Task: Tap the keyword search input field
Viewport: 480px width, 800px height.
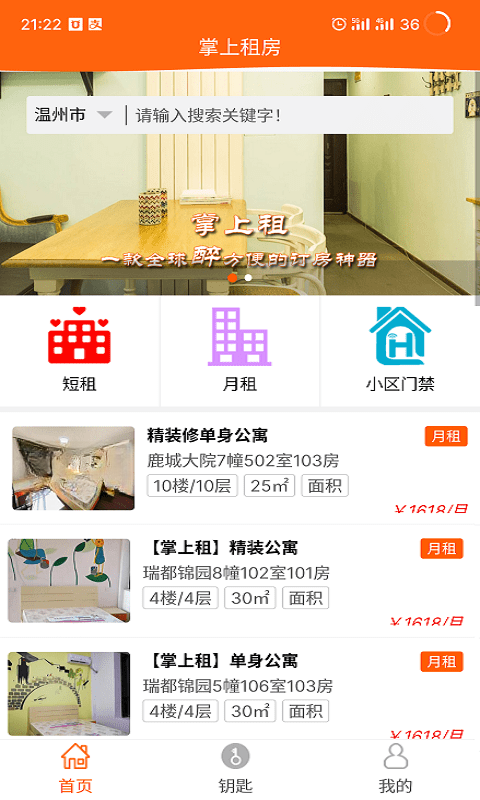Action: (x=291, y=115)
